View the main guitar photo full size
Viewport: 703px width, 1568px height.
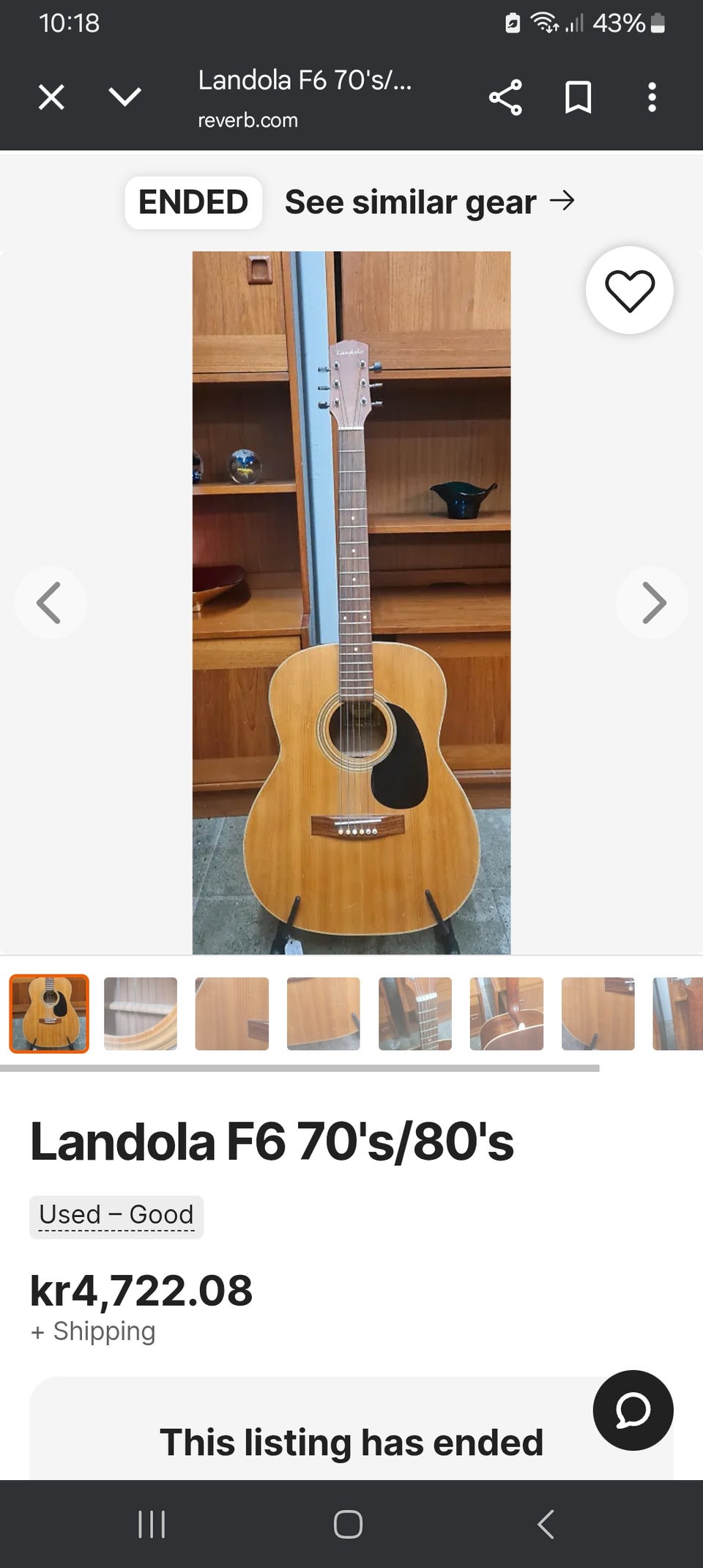pyautogui.click(x=351, y=602)
